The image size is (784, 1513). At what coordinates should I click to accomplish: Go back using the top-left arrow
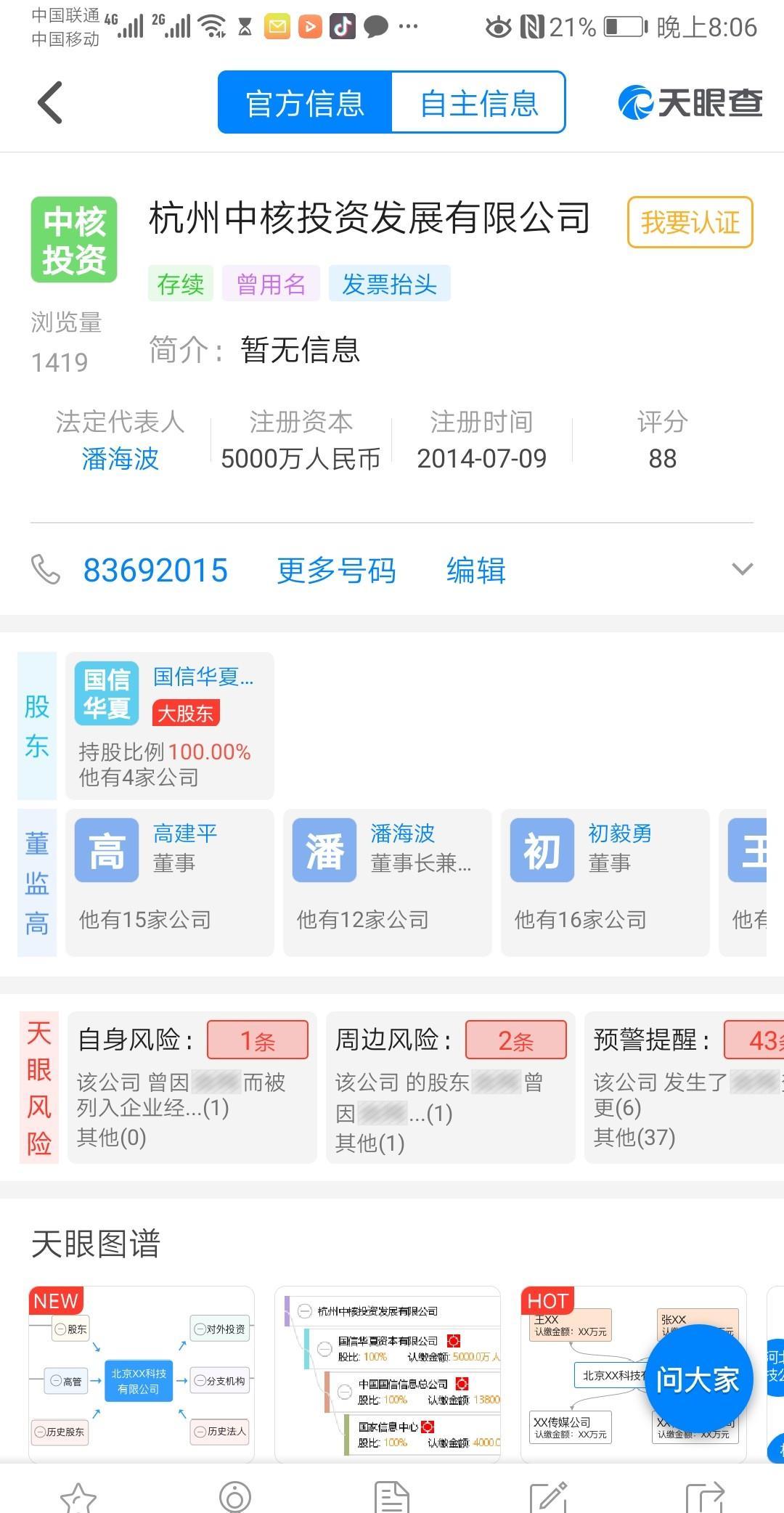tap(50, 102)
